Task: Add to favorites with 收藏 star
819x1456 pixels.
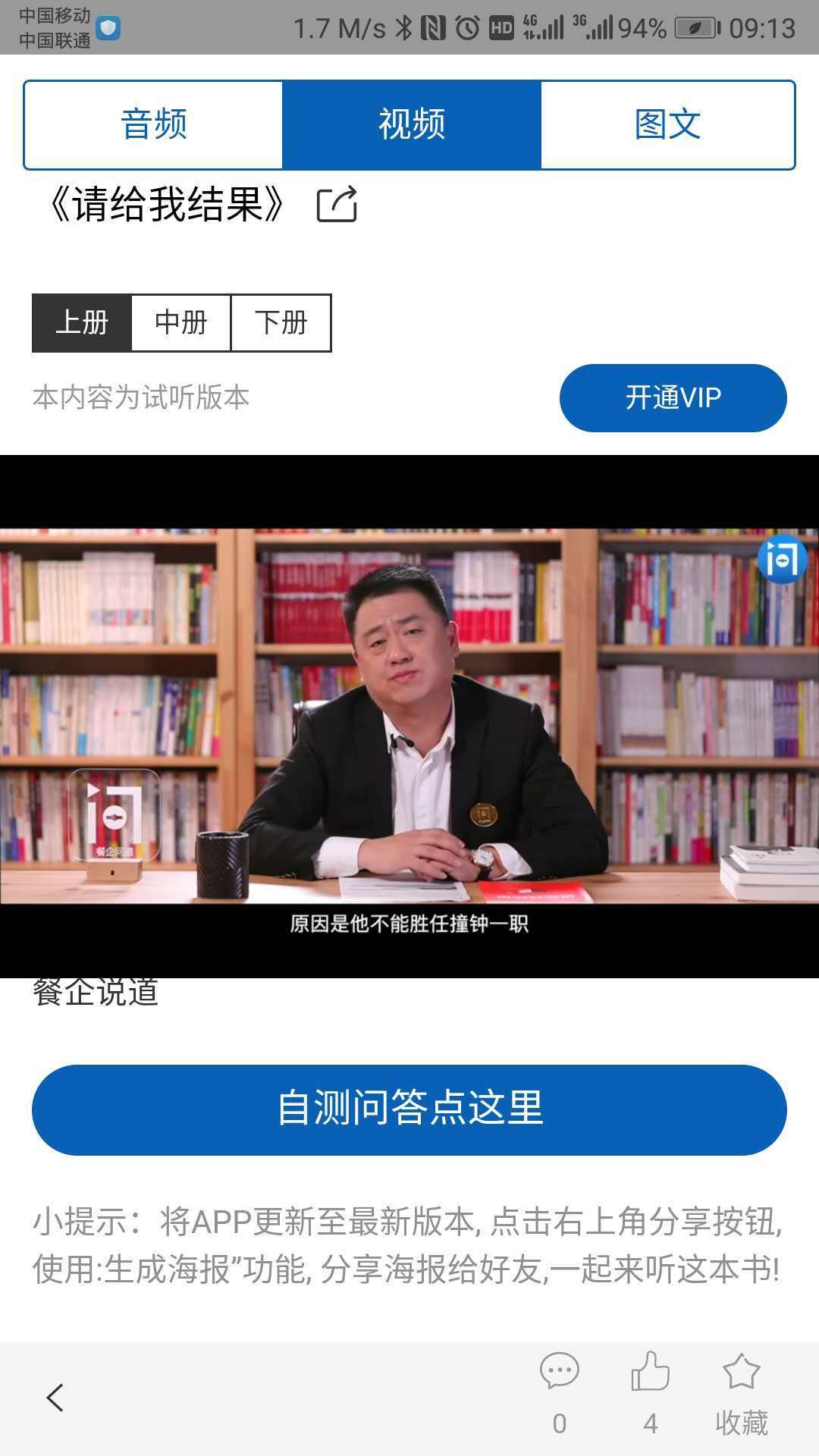Action: [741, 1373]
